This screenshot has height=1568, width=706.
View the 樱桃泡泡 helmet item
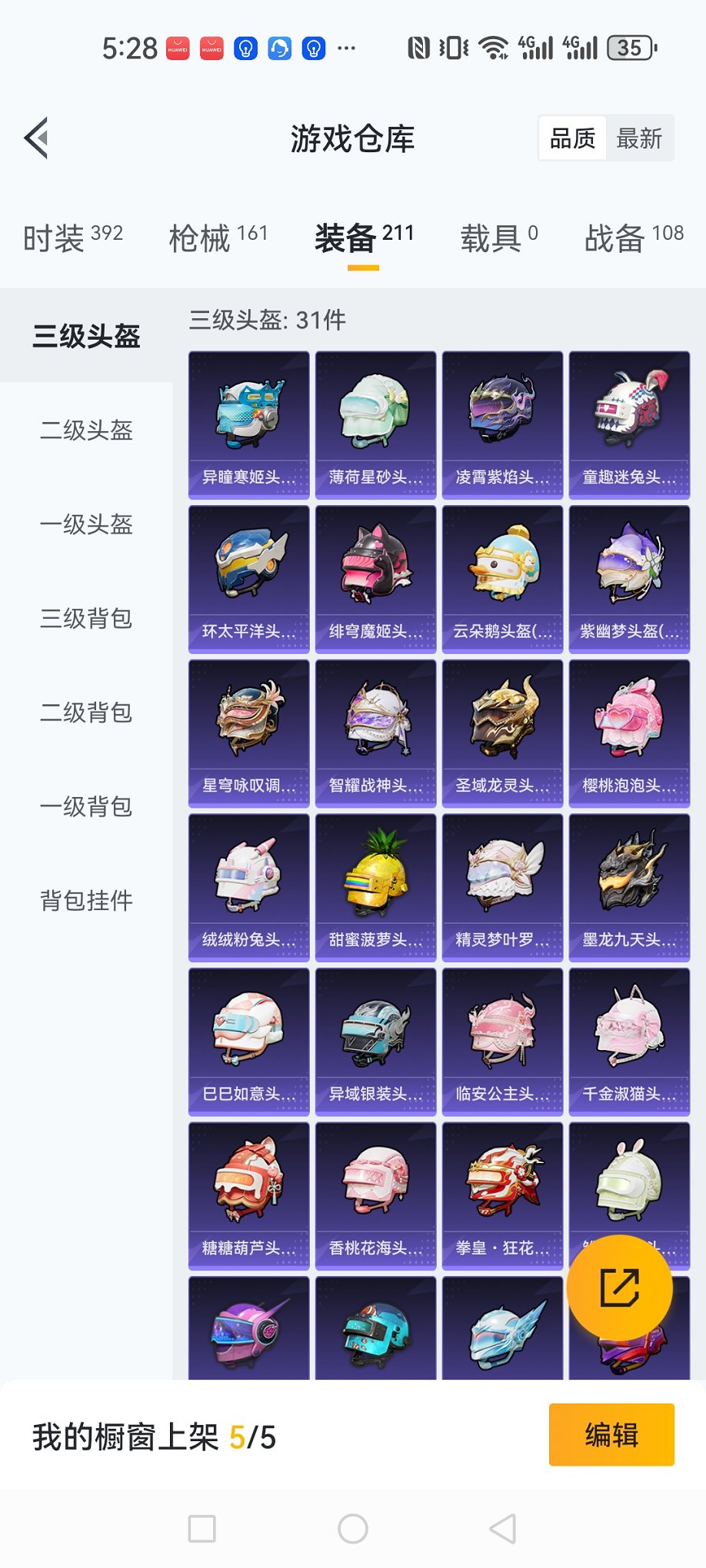click(629, 733)
